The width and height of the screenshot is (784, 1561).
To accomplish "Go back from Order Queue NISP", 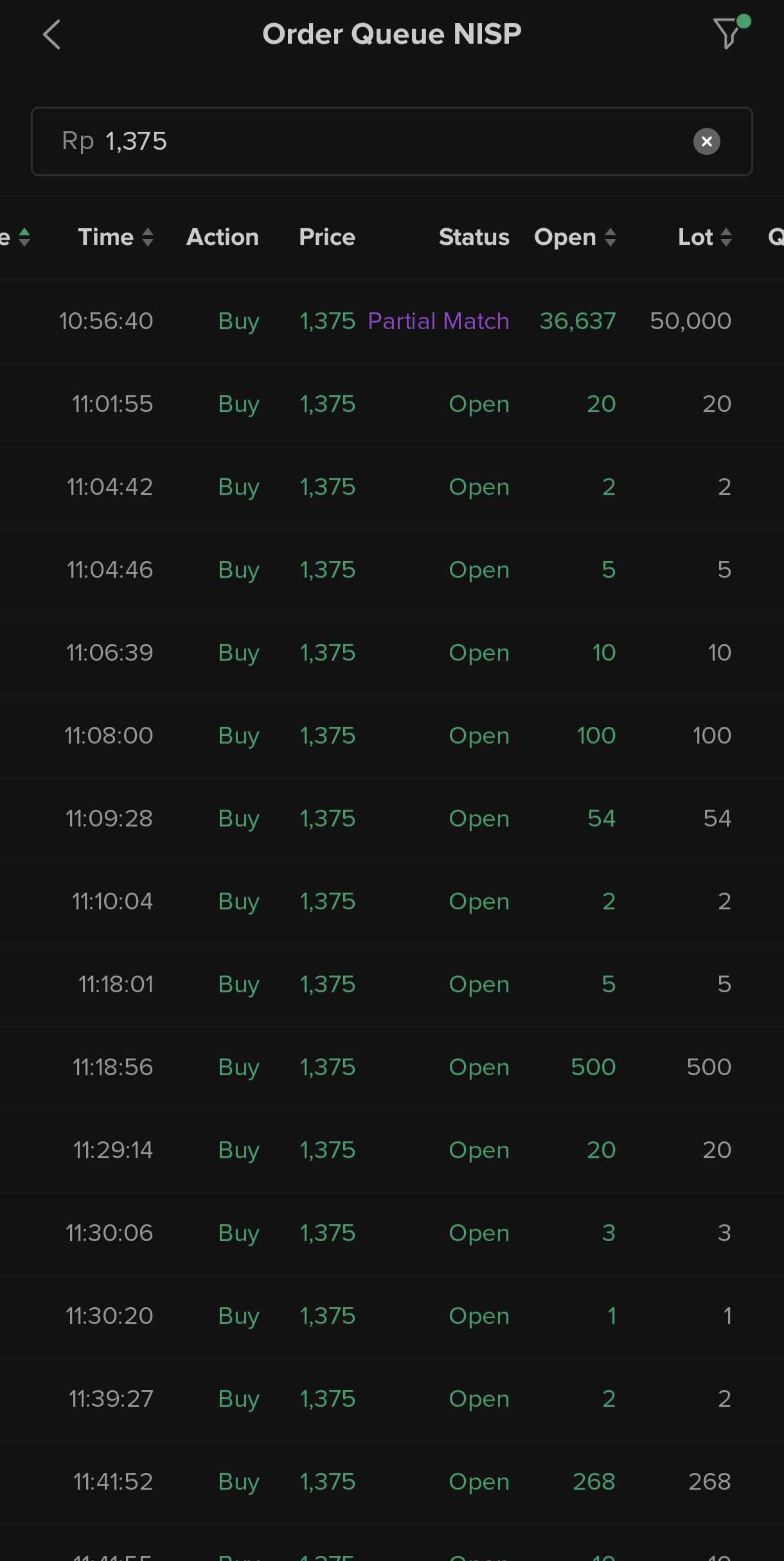I will (x=51, y=35).
